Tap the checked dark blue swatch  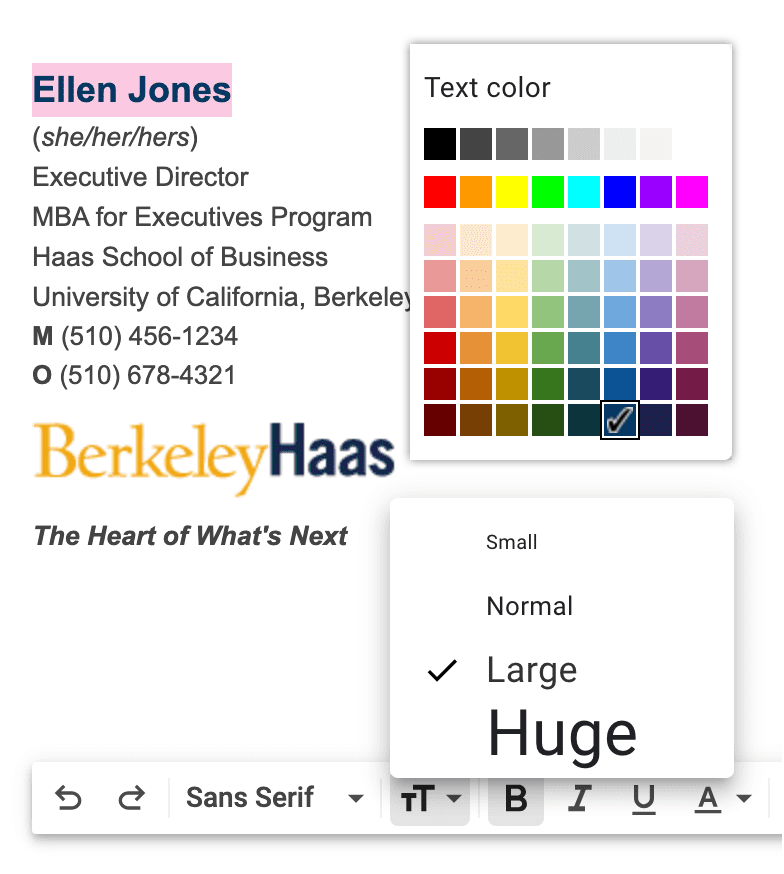[620, 420]
